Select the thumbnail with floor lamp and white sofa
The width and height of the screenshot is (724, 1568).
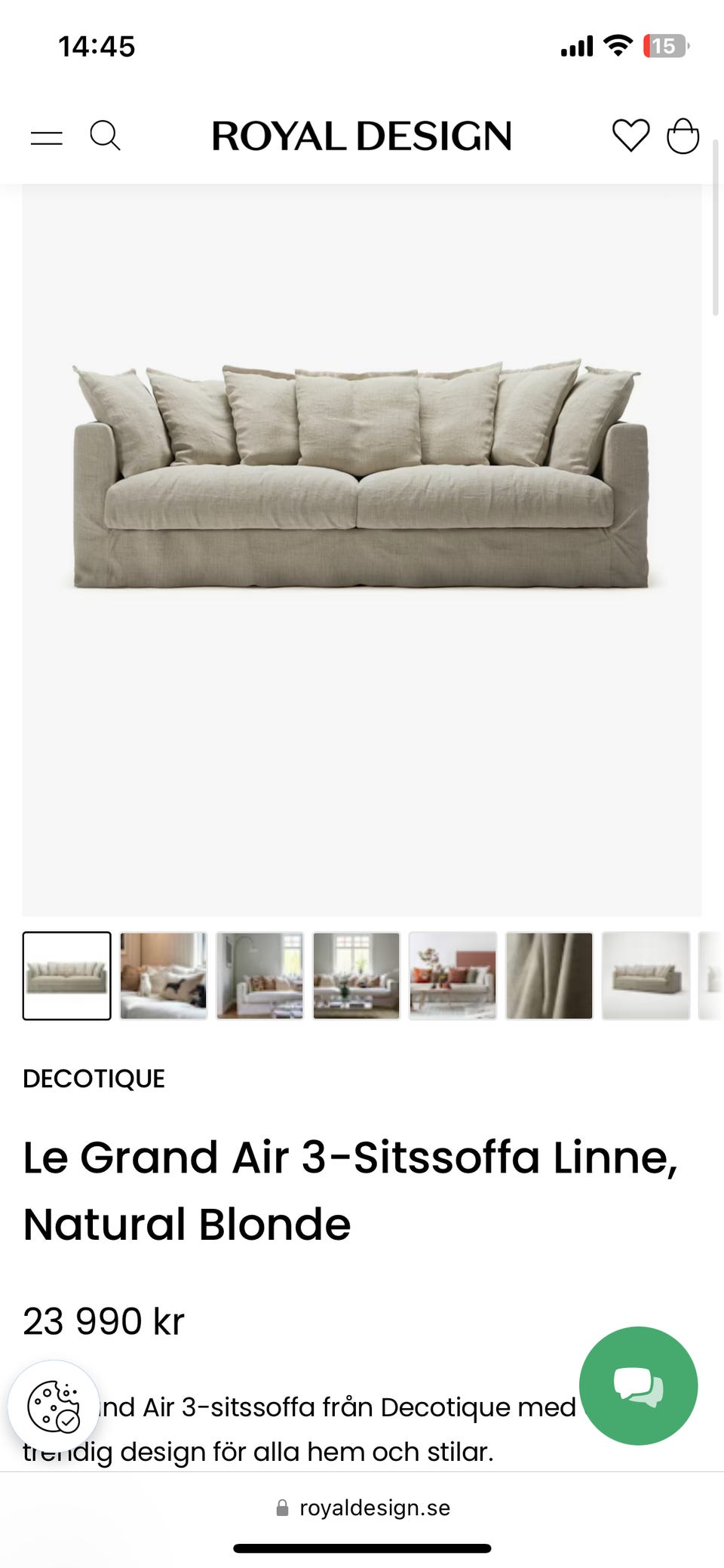click(x=260, y=976)
